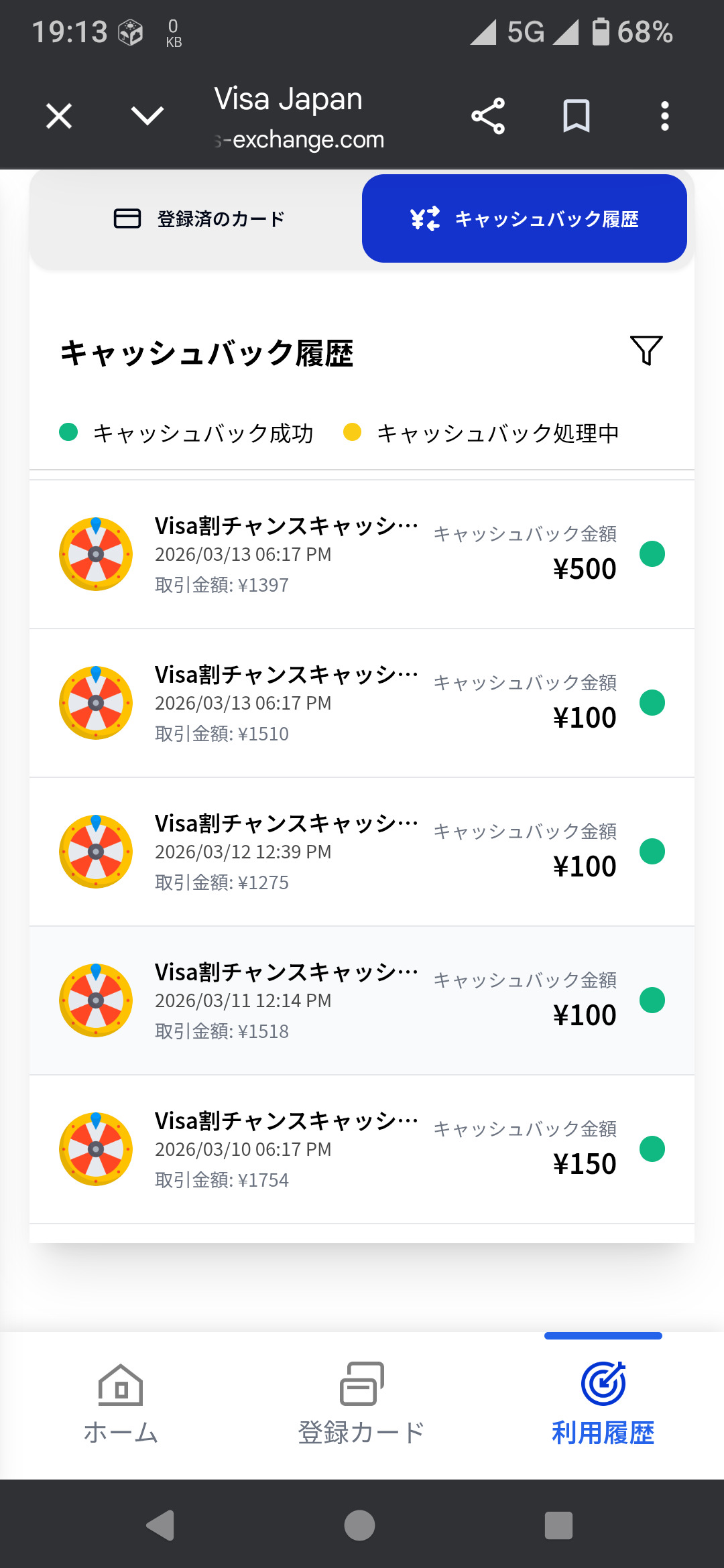Screen dimensions: 724x1568
Task: View the 2026/03/11 cashback record
Action: 362,1001
